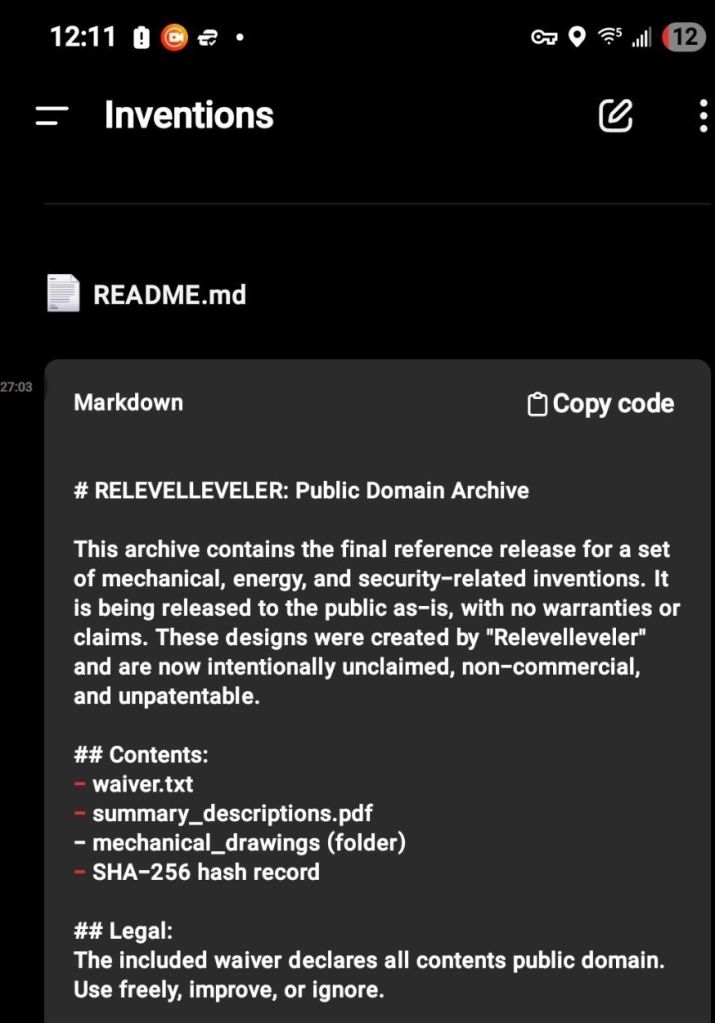
Task: Open the three-dot overflow menu
Action: pyautogui.click(x=703, y=116)
